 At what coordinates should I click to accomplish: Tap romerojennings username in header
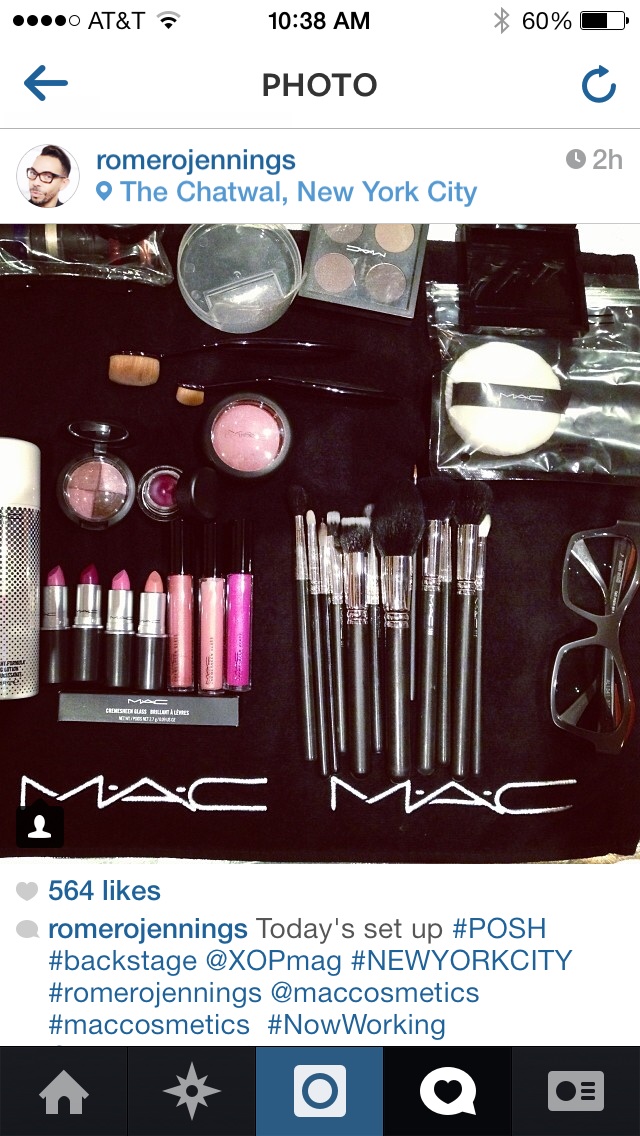[x=196, y=160]
